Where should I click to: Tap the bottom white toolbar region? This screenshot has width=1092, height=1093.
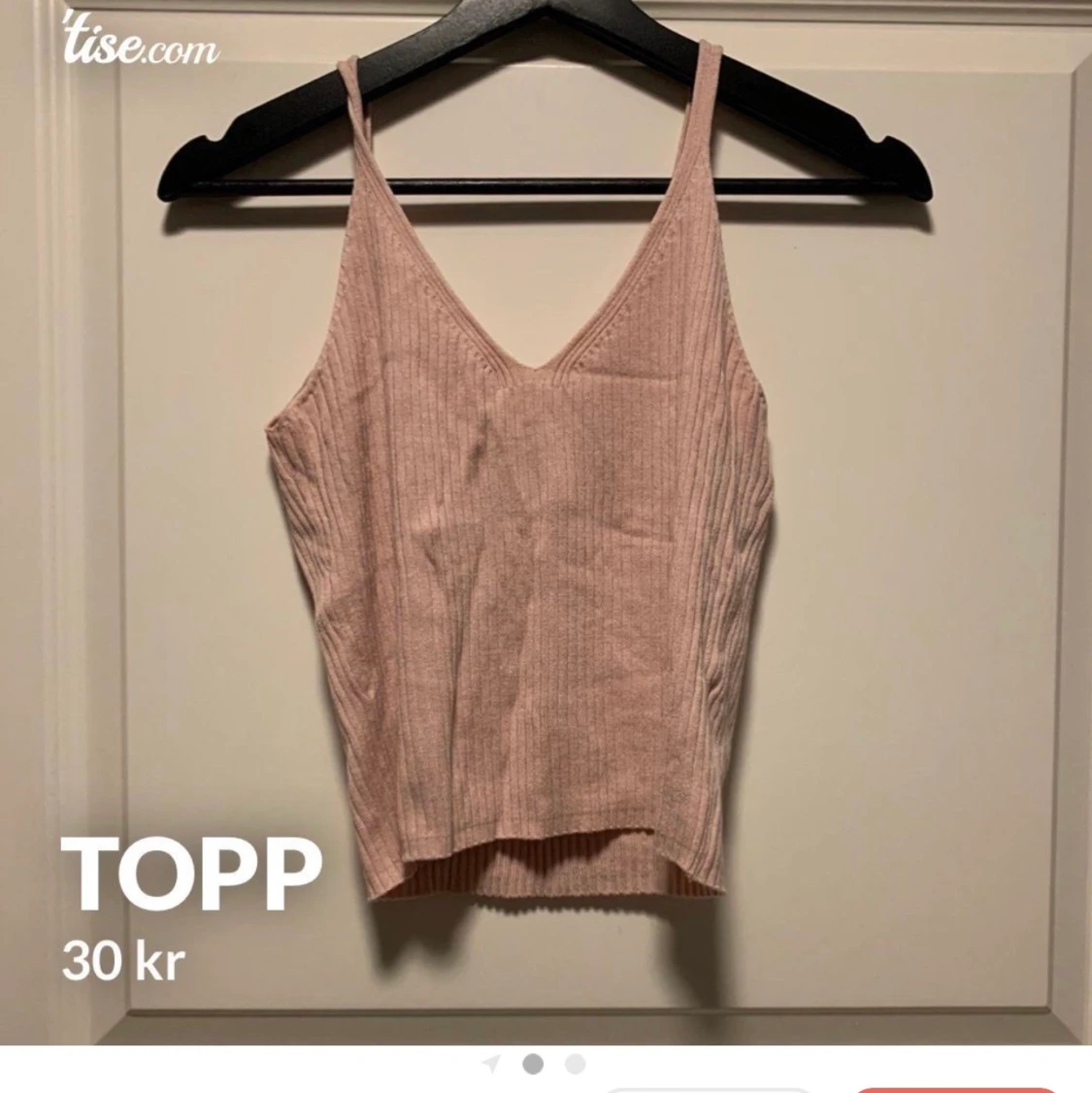[x=544, y=1077]
